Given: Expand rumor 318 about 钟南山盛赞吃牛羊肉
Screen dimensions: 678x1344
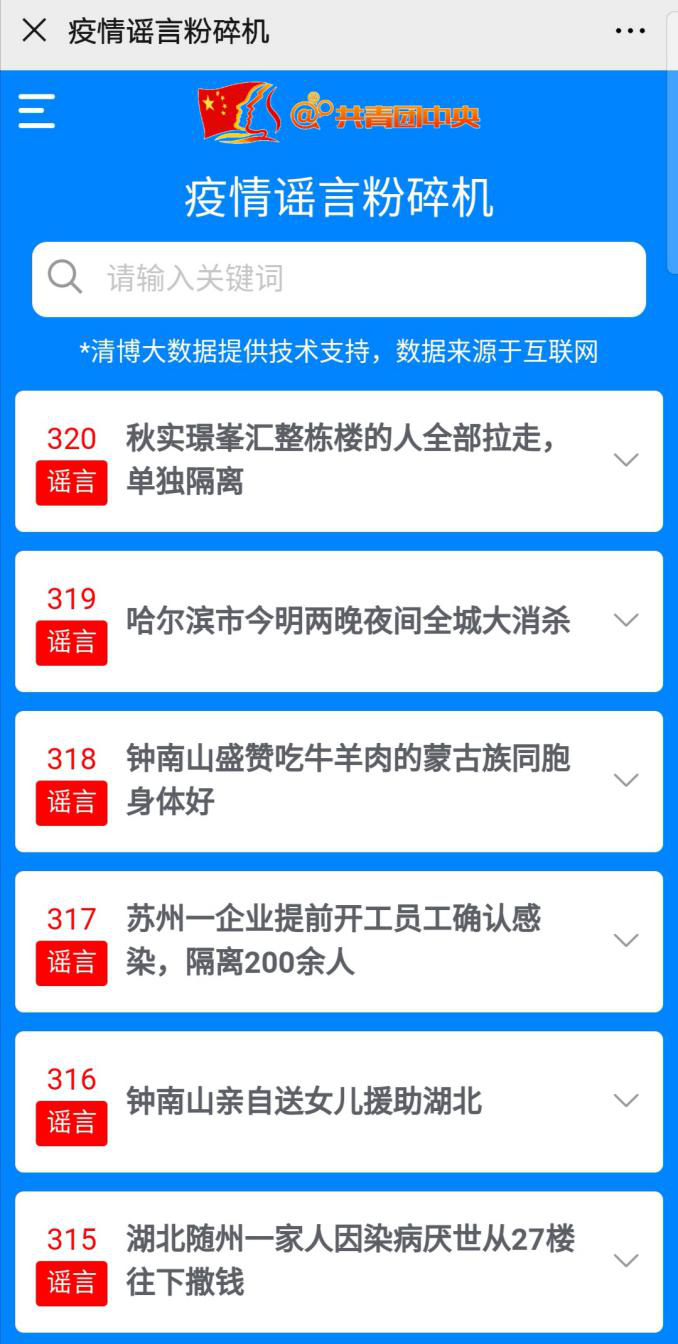Looking at the screenshot, I should (x=626, y=780).
